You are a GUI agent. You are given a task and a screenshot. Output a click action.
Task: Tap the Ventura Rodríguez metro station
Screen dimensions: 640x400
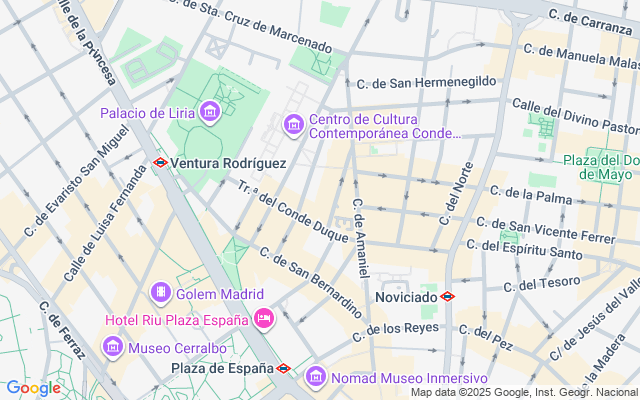coord(160,162)
